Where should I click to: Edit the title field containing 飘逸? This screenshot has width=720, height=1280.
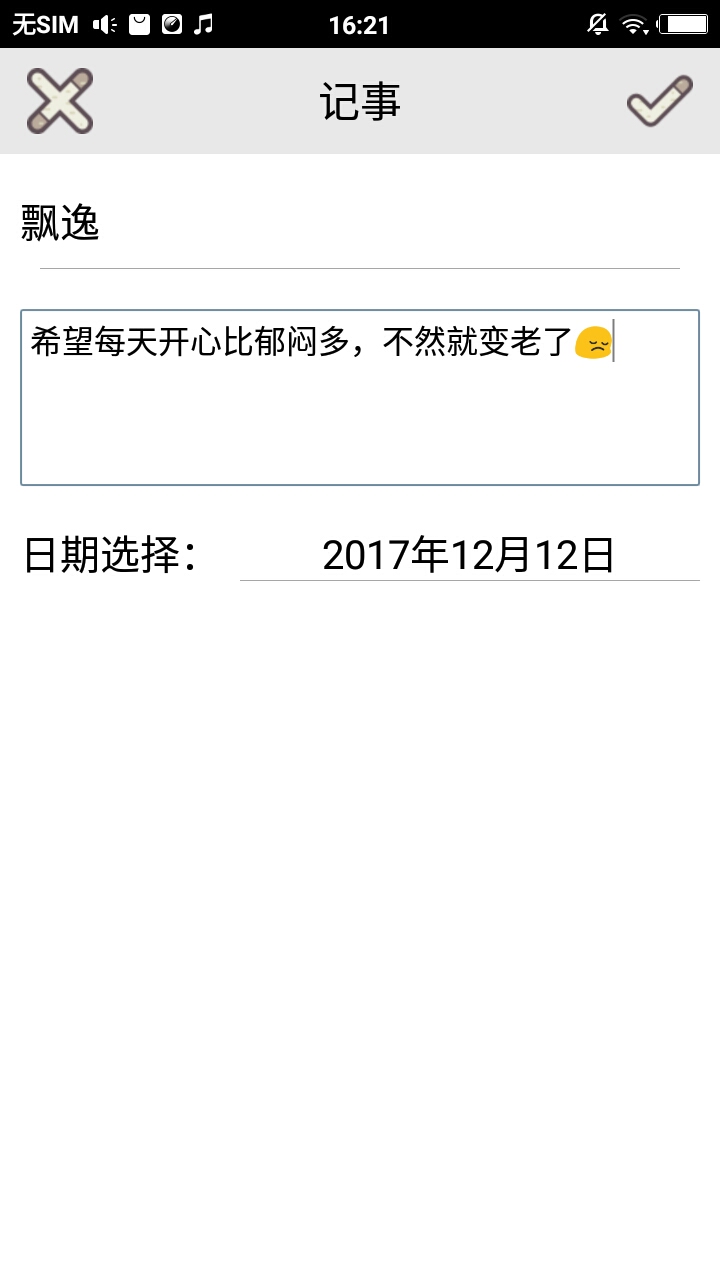click(358, 224)
